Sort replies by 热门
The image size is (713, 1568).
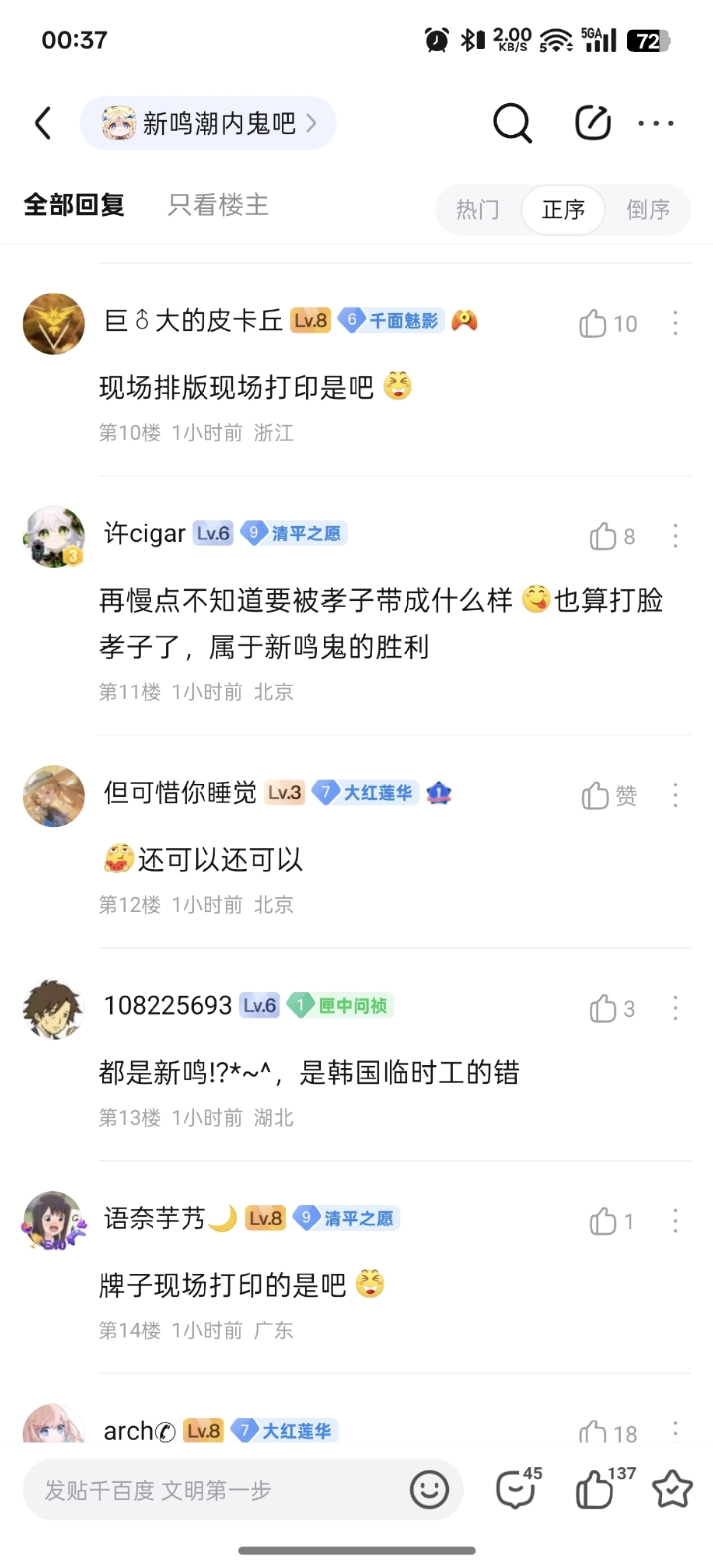(478, 210)
